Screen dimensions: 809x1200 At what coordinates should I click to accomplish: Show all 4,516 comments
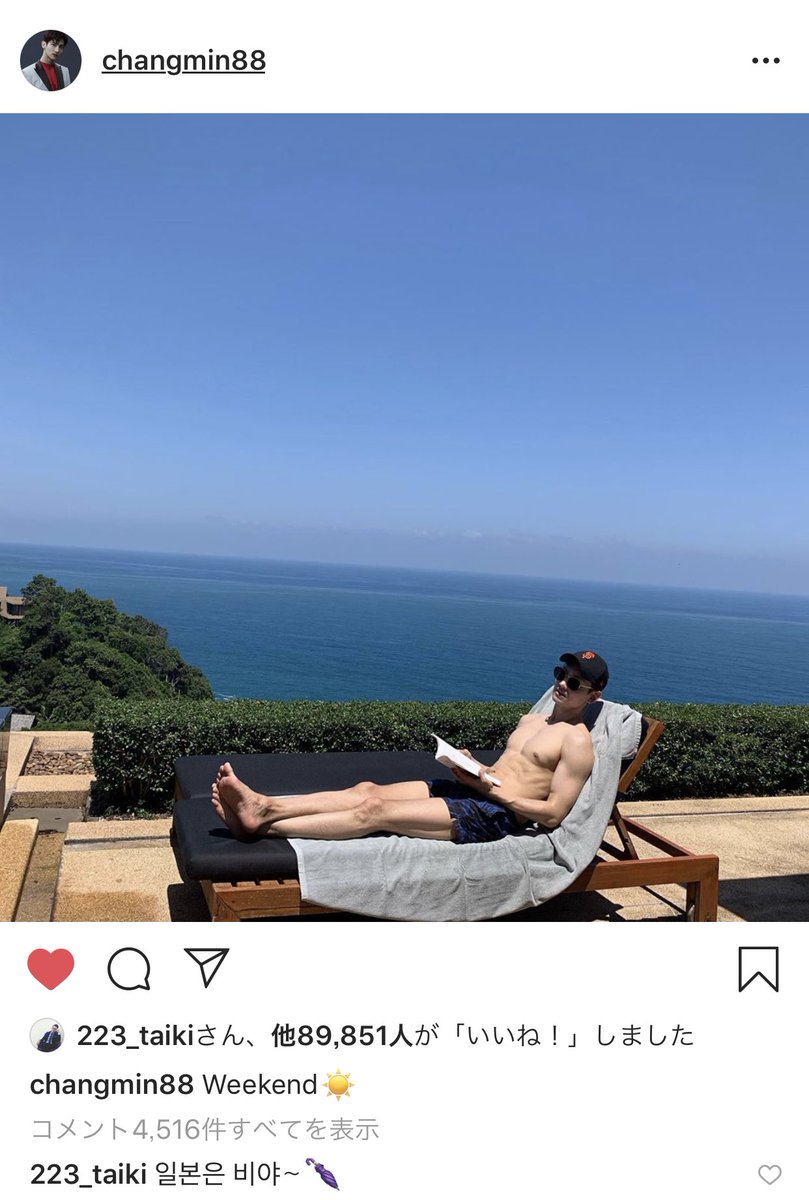pos(205,1129)
